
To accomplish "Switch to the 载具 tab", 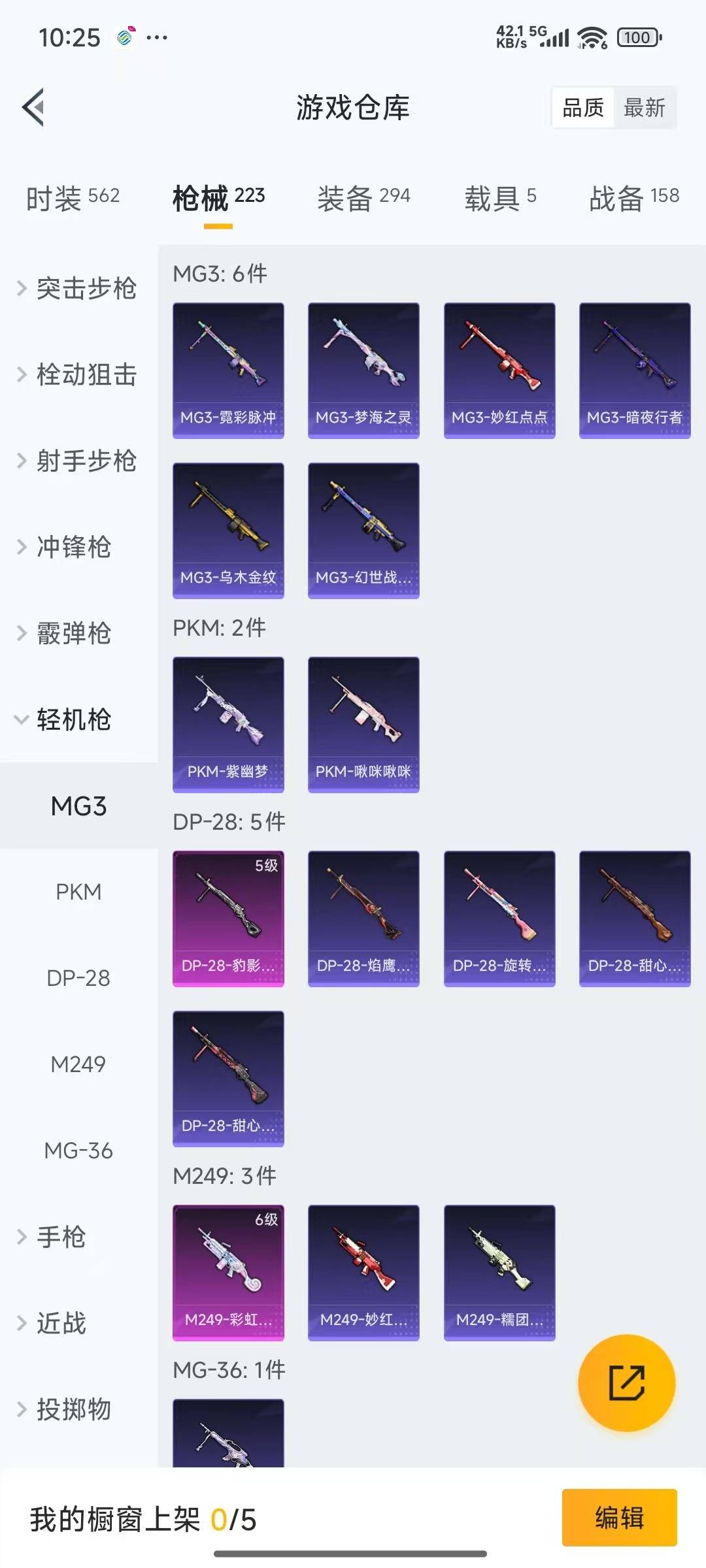I will (500, 197).
